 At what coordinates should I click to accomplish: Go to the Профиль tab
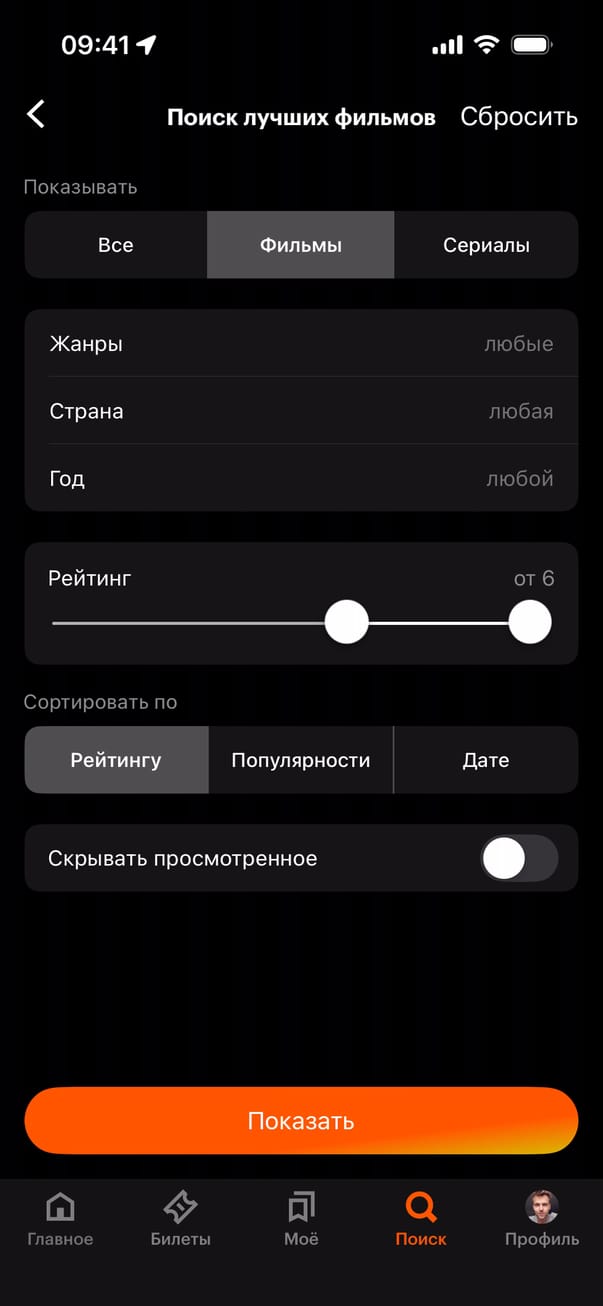click(x=541, y=1220)
